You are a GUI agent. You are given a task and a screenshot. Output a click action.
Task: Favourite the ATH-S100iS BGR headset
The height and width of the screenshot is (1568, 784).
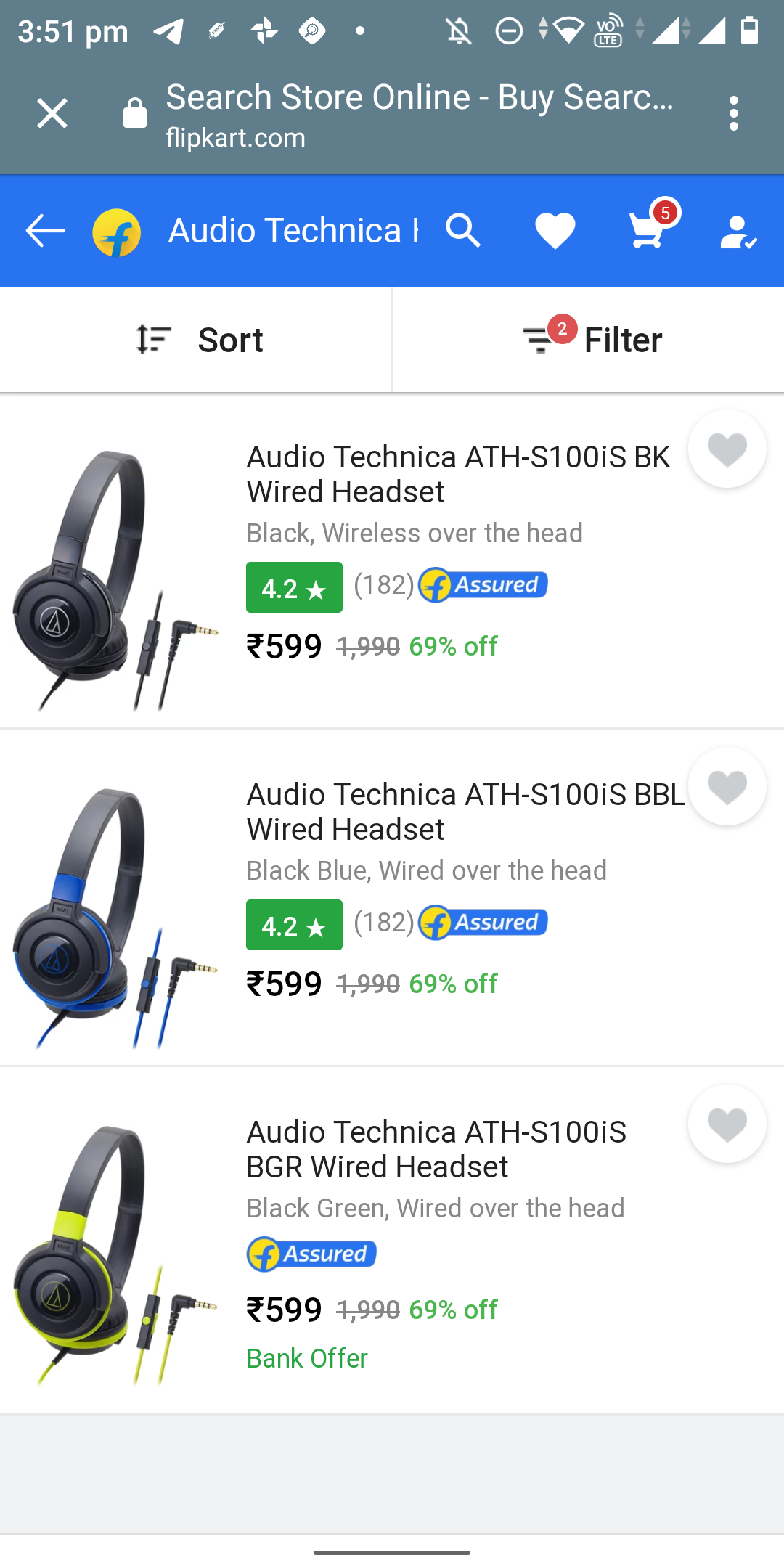click(727, 1123)
